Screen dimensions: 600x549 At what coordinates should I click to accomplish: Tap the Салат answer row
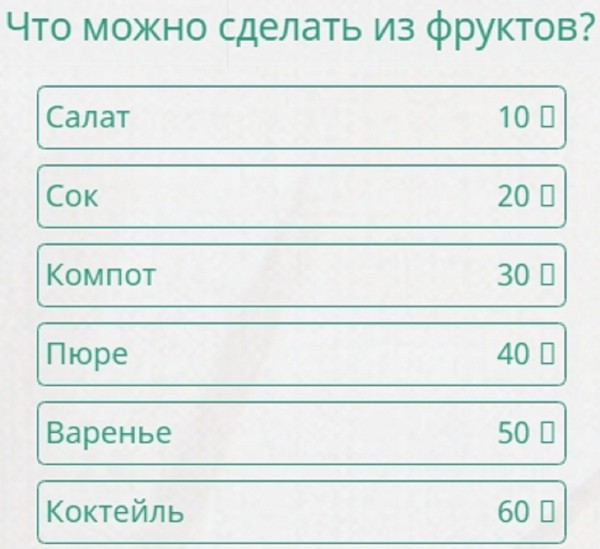coord(301,118)
